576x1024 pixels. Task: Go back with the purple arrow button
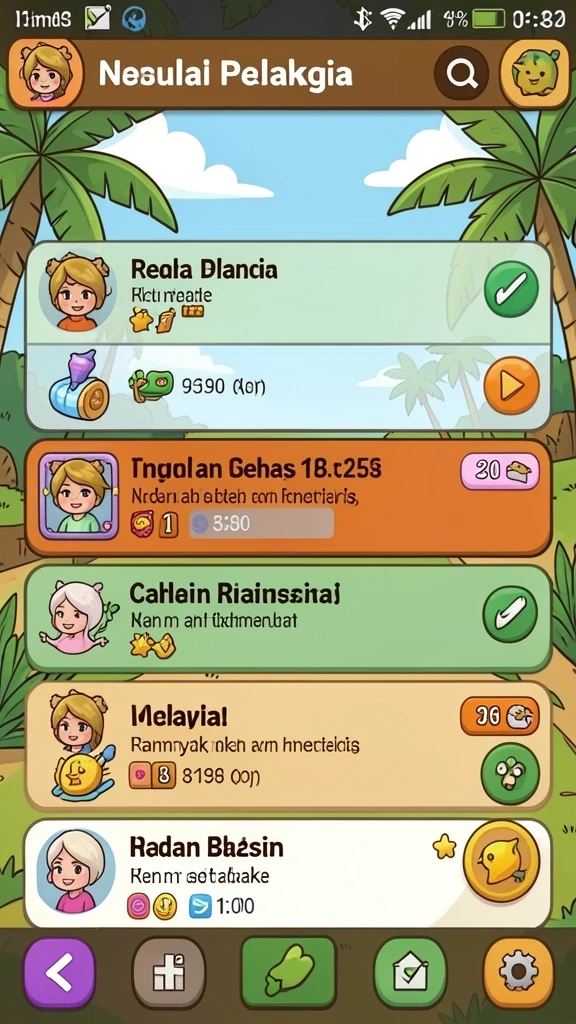tap(59, 974)
